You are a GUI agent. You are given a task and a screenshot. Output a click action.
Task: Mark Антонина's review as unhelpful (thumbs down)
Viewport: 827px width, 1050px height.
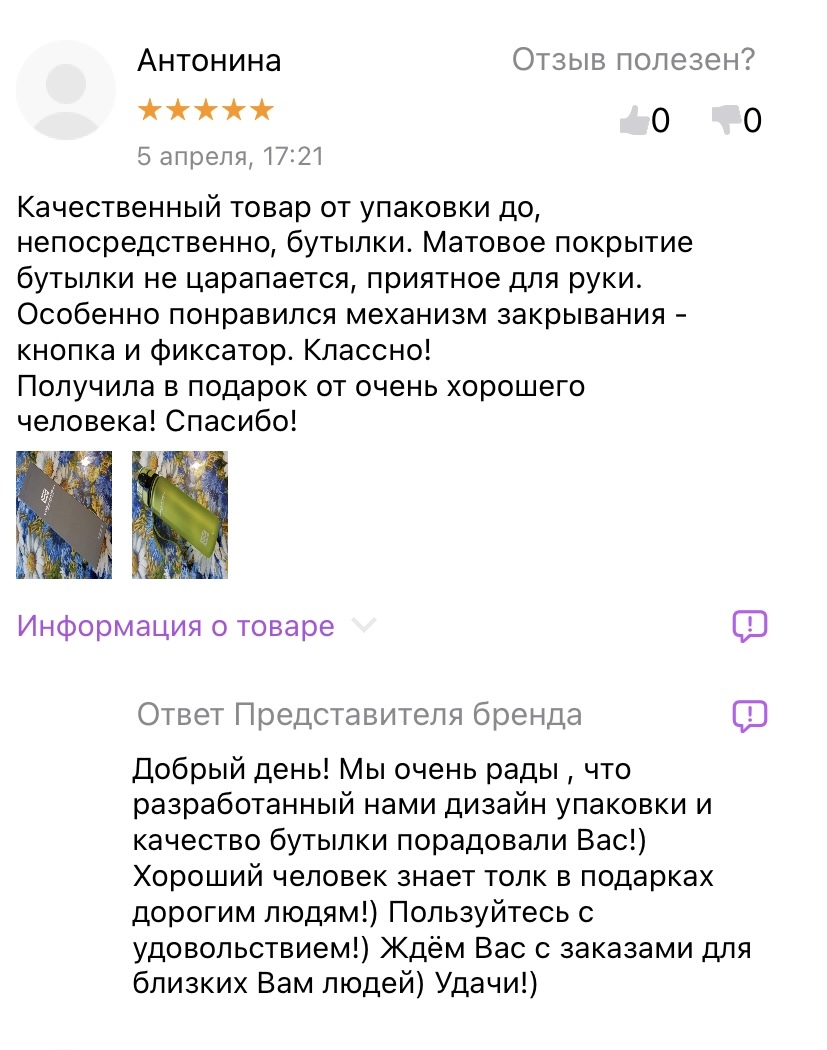click(x=726, y=121)
